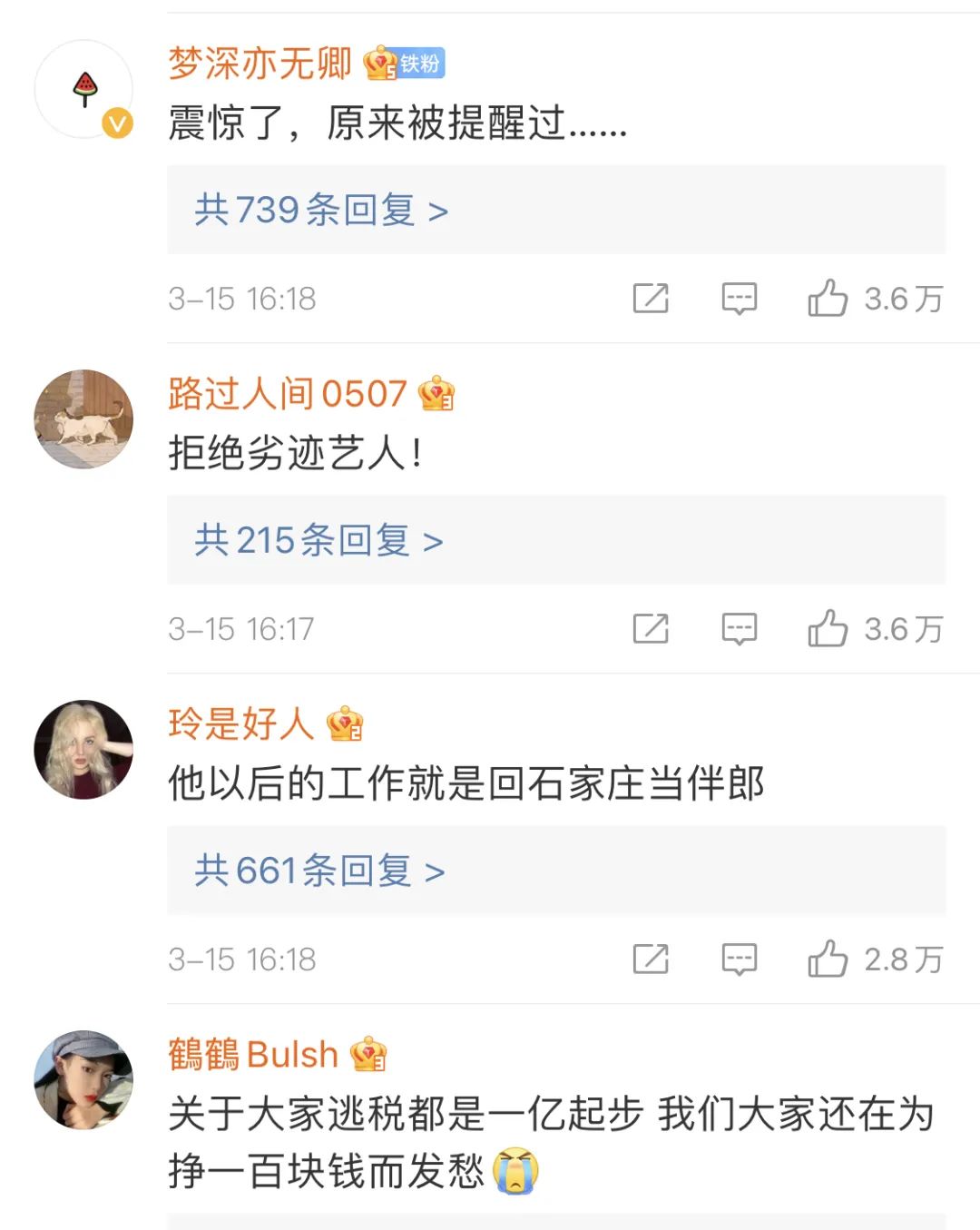
Task: Like 玲是好人's comment
Action: 828,959
